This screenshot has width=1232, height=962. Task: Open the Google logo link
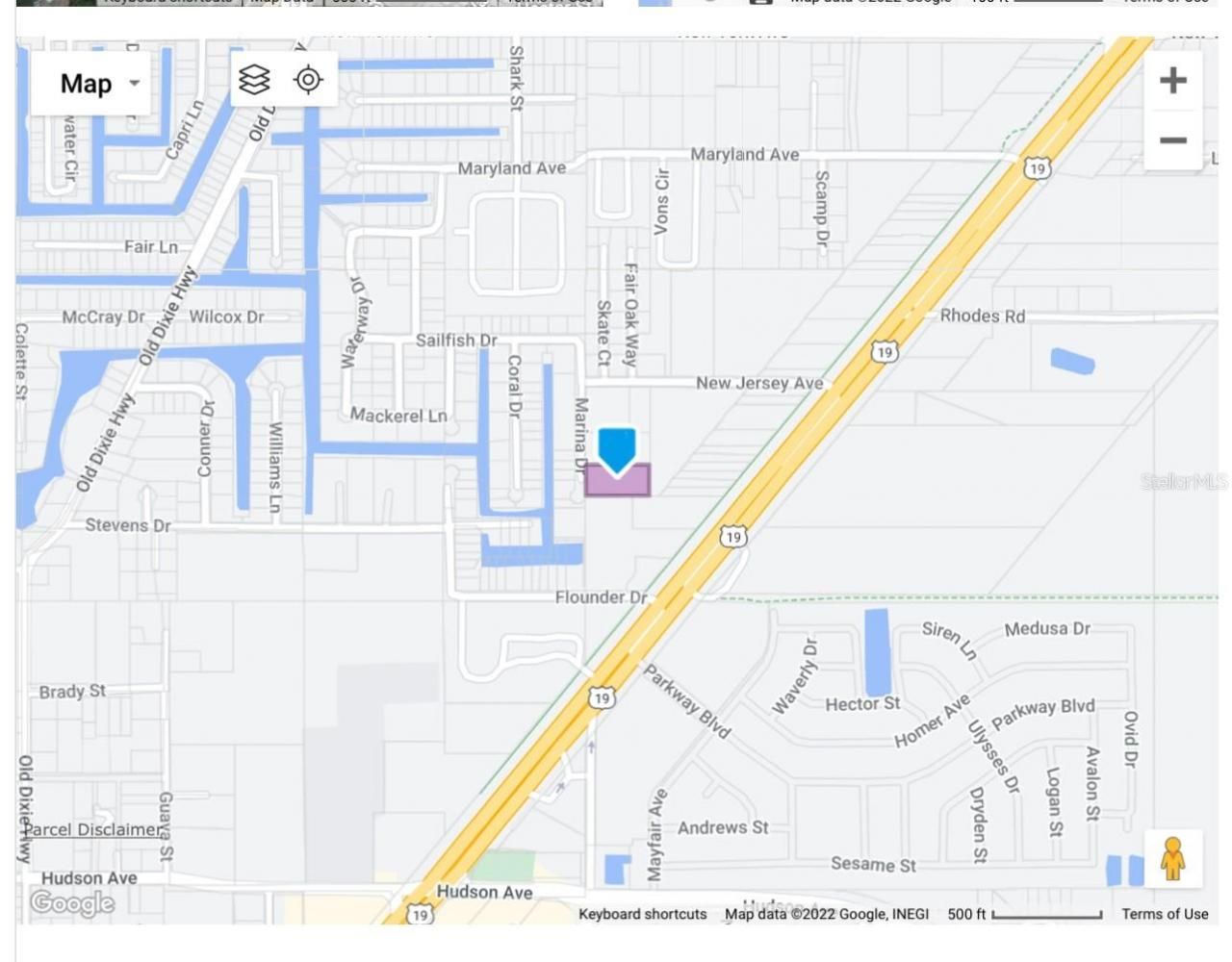click(x=72, y=903)
